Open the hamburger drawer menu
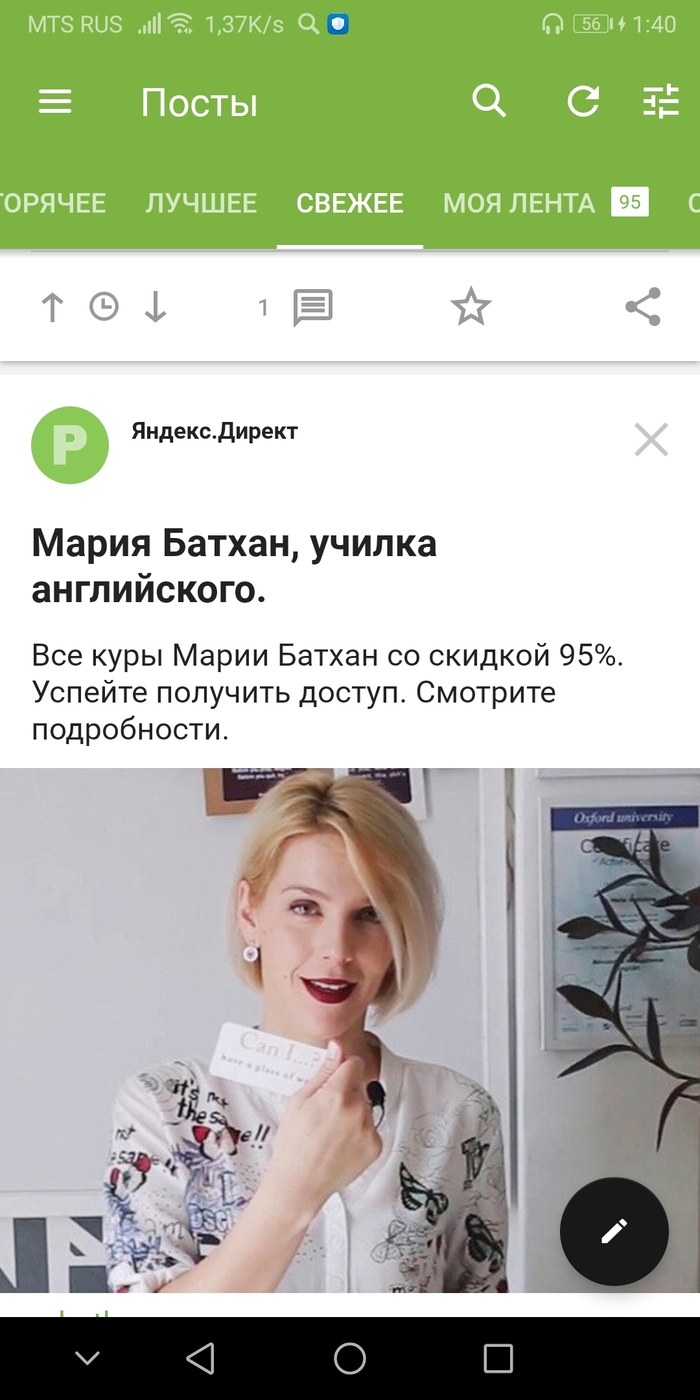Screen dimensions: 700x1400 pyautogui.click(x=55, y=102)
